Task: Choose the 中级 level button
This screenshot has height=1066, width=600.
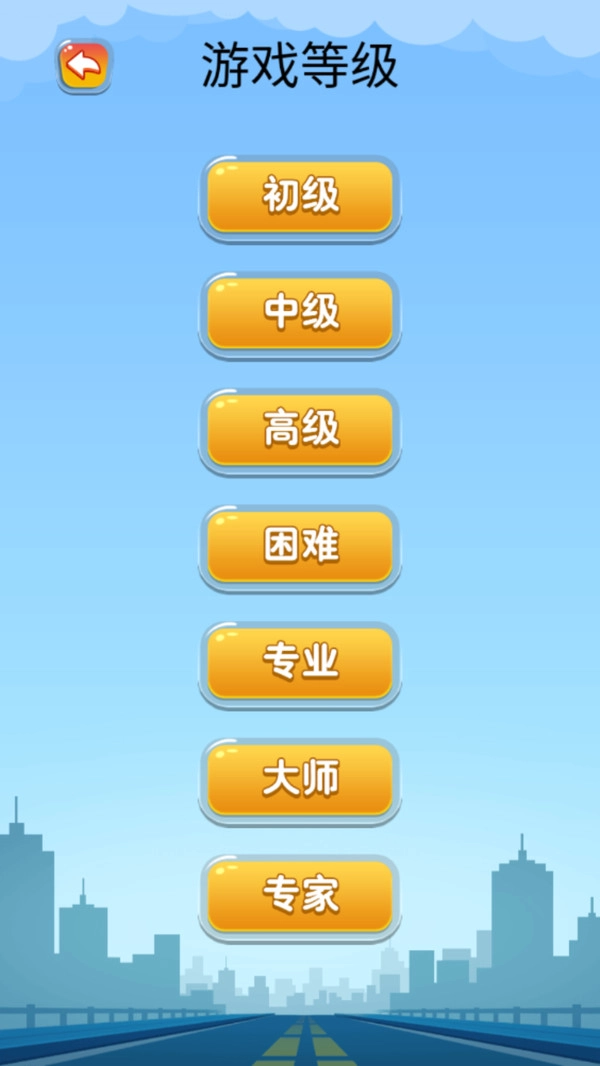Action: (300, 313)
